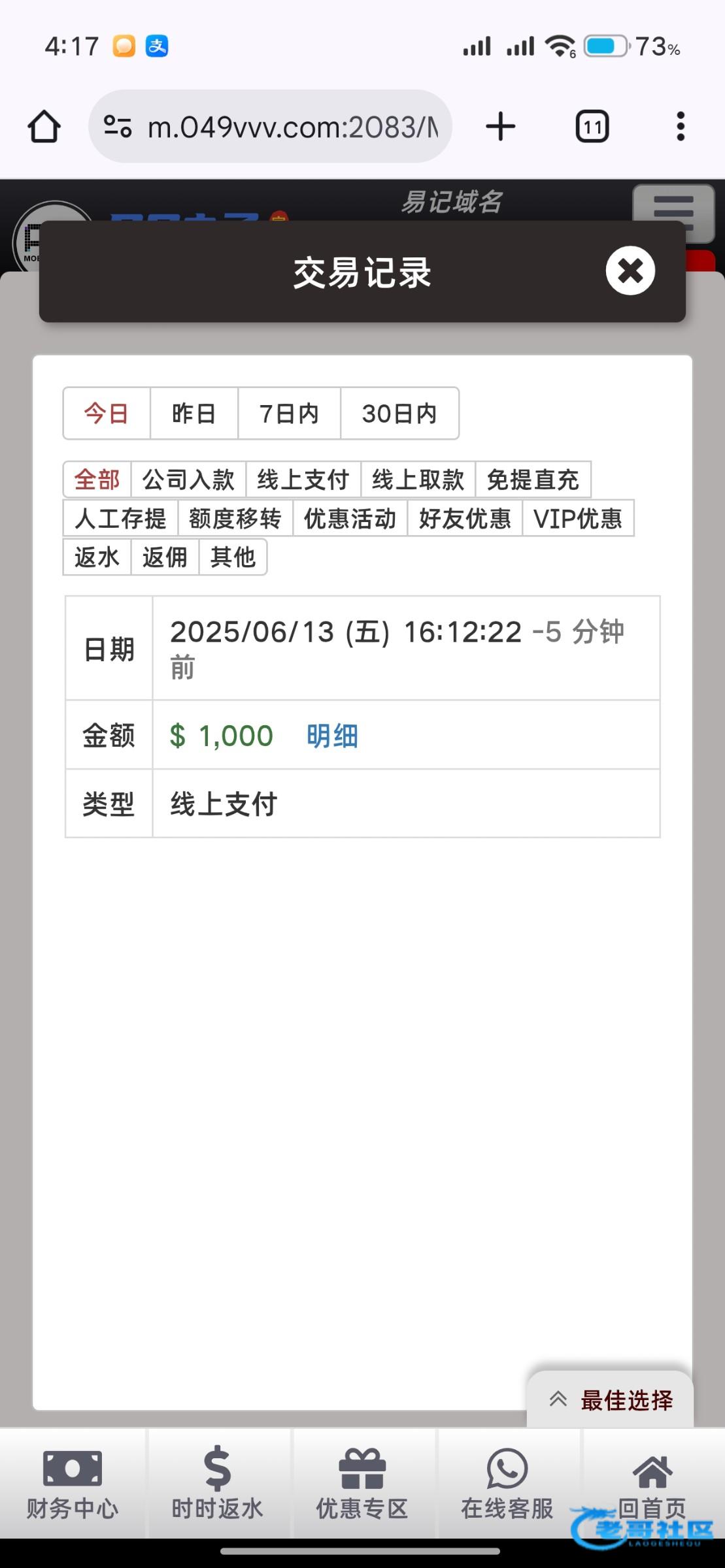View 明细 for the $1,000 transaction

332,736
